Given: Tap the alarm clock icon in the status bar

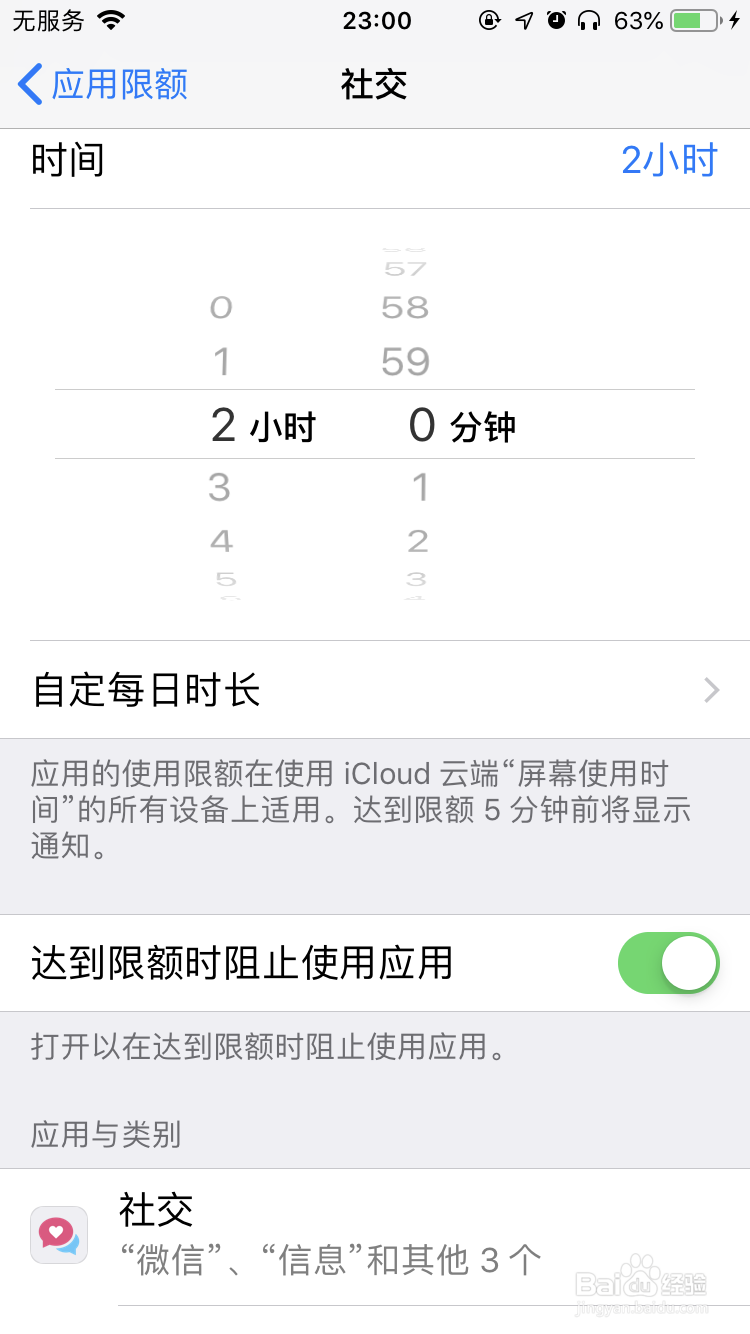Looking at the screenshot, I should [556, 19].
